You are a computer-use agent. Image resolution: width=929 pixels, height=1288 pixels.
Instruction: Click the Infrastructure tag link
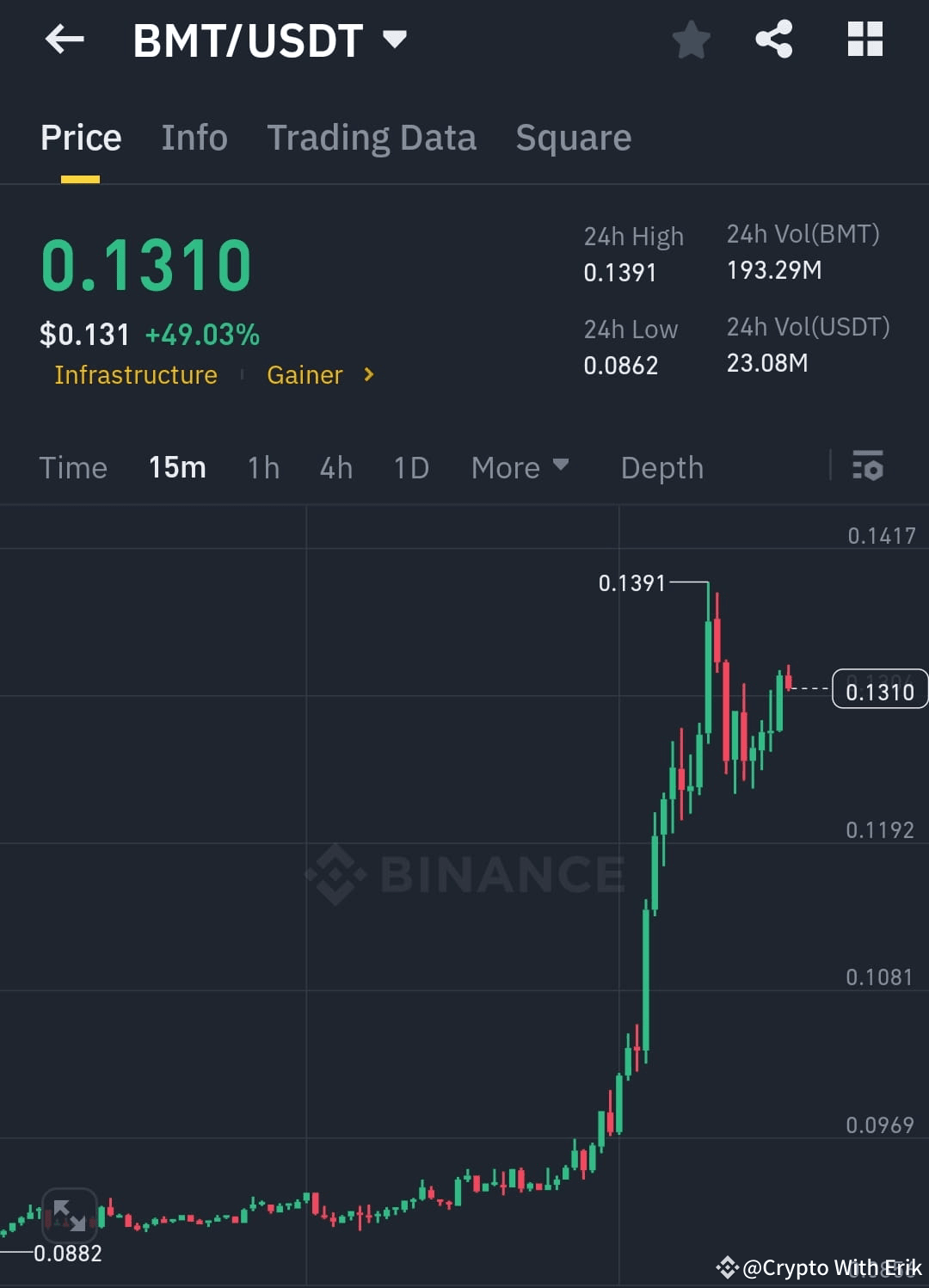point(135,375)
